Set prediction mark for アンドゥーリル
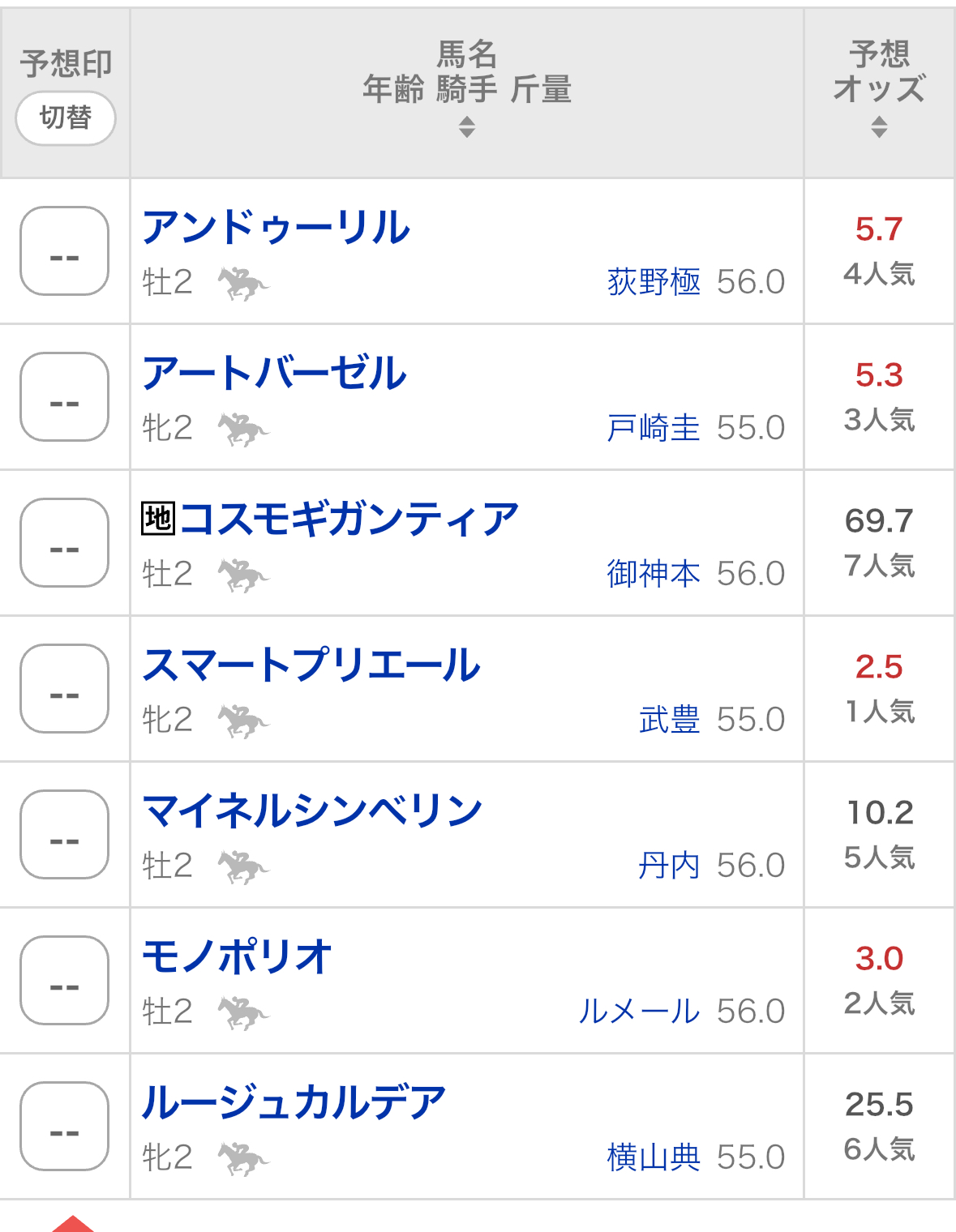The height and width of the screenshot is (1232, 956). (65, 251)
